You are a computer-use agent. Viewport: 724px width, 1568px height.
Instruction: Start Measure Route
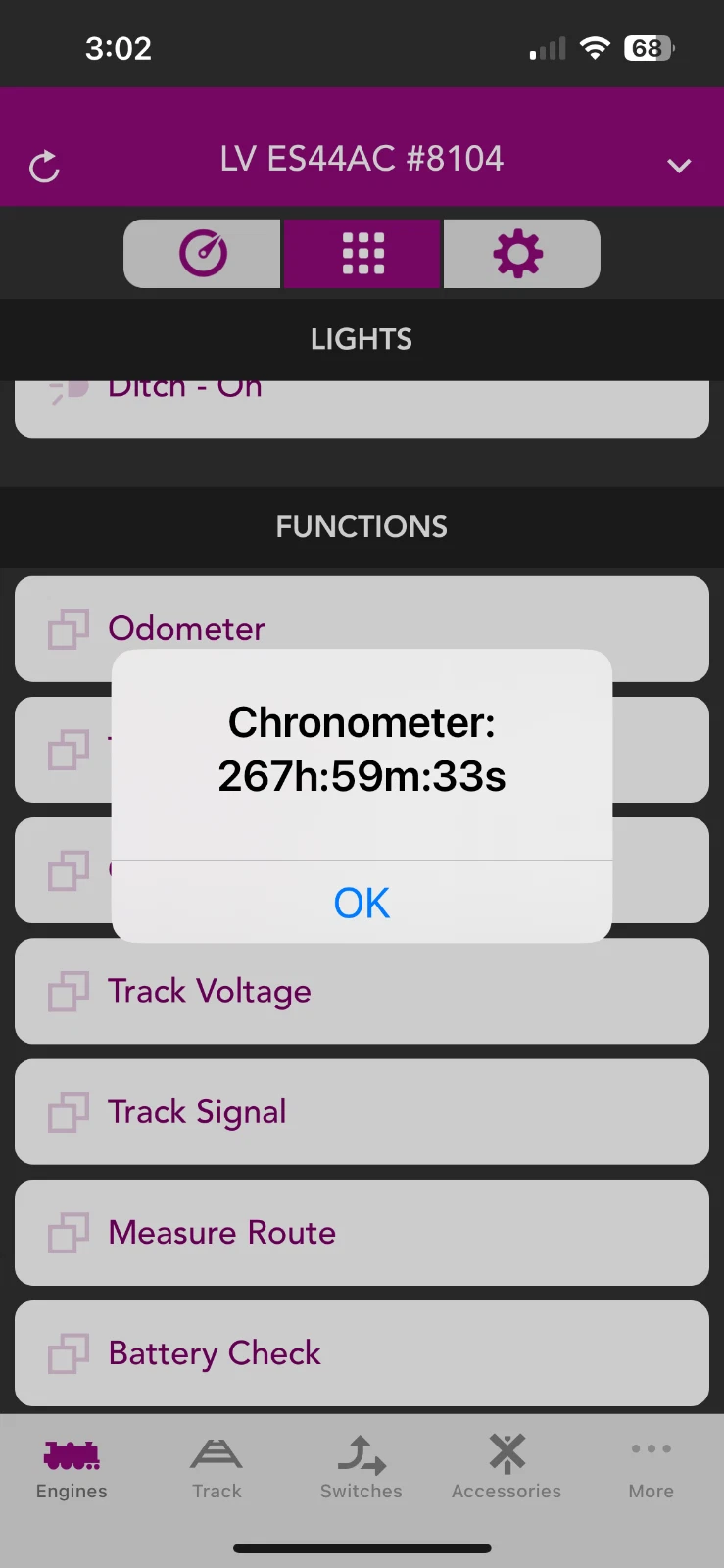pos(362,1233)
